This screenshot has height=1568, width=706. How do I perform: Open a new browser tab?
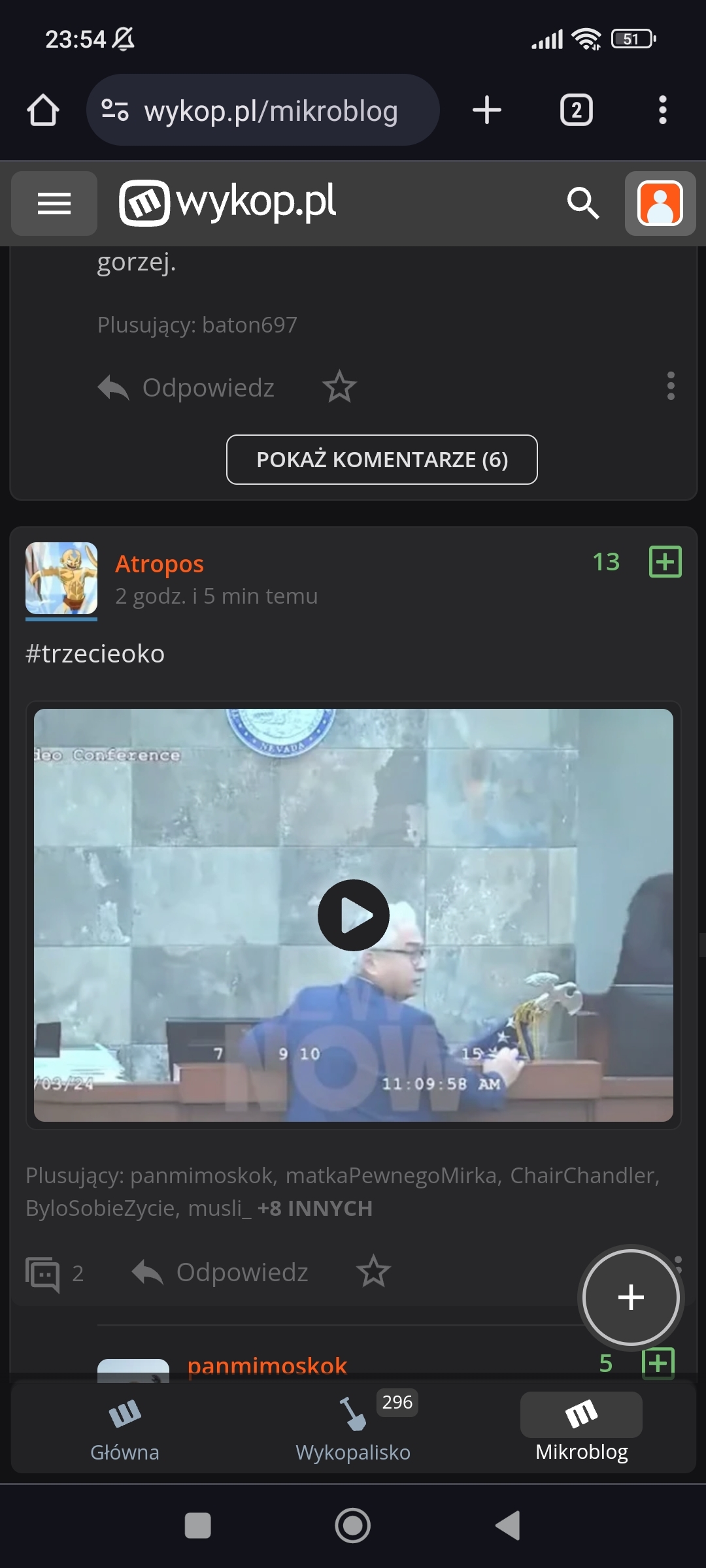click(486, 110)
